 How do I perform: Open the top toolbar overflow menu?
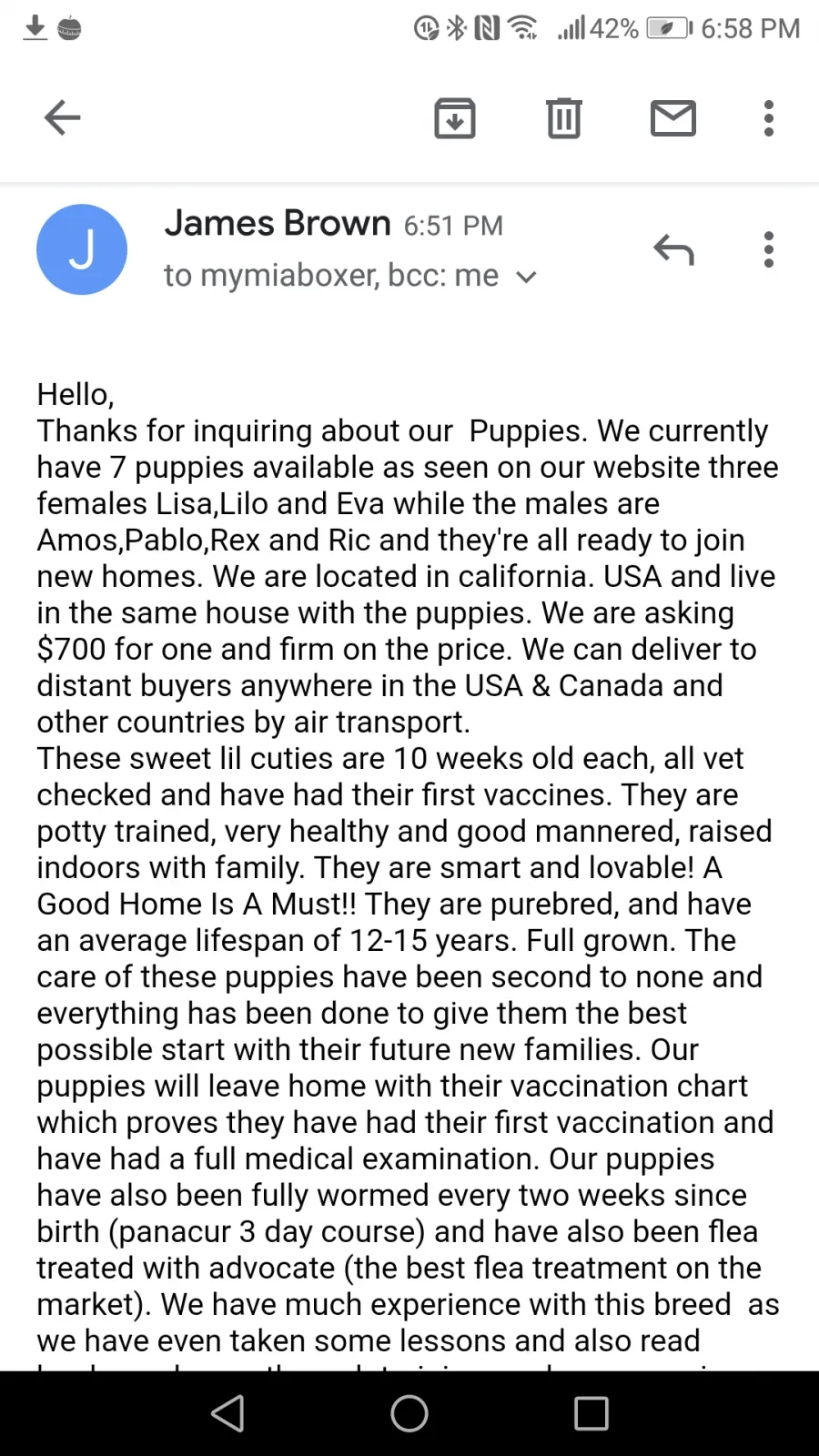tap(769, 118)
